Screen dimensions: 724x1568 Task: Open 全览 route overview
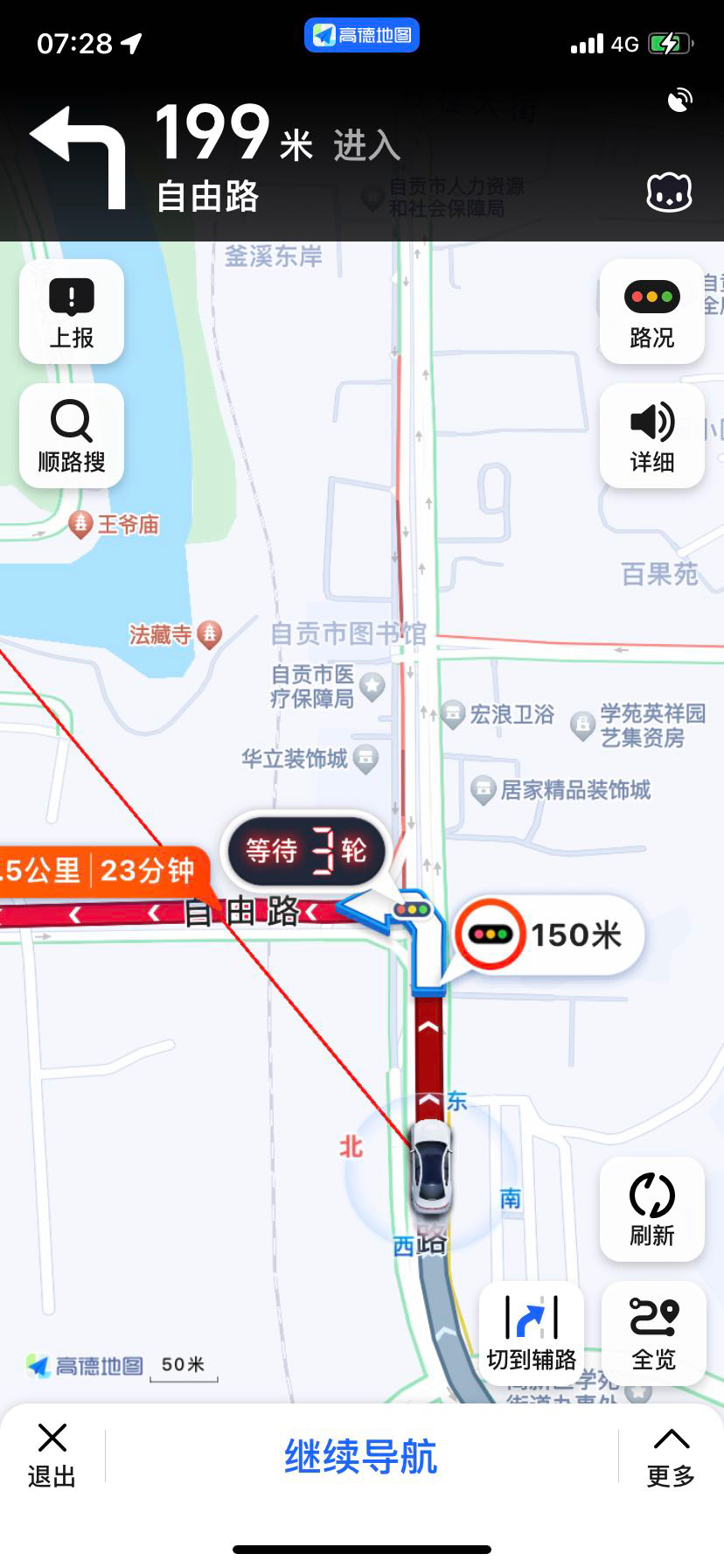pos(653,1333)
